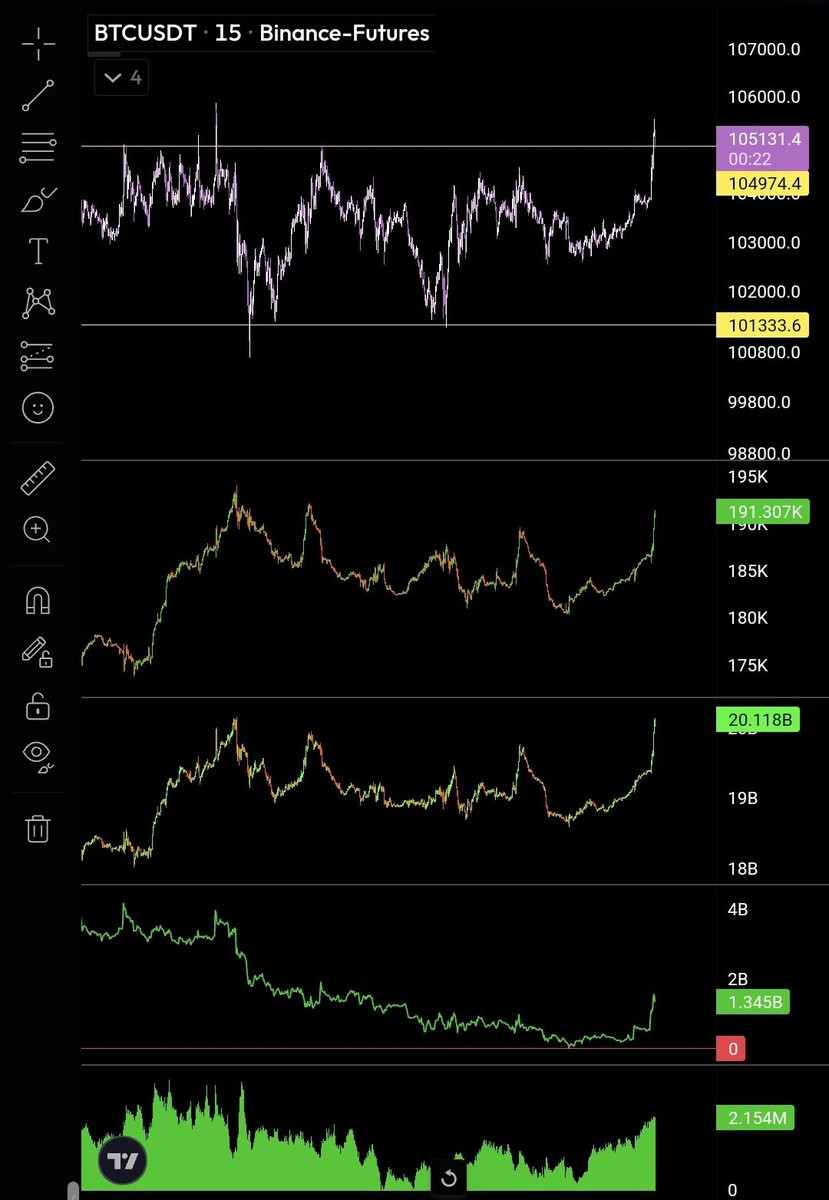This screenshot has height=1200, width=829.
Task: Lock all drawing tools
Action: coord(38,705)
